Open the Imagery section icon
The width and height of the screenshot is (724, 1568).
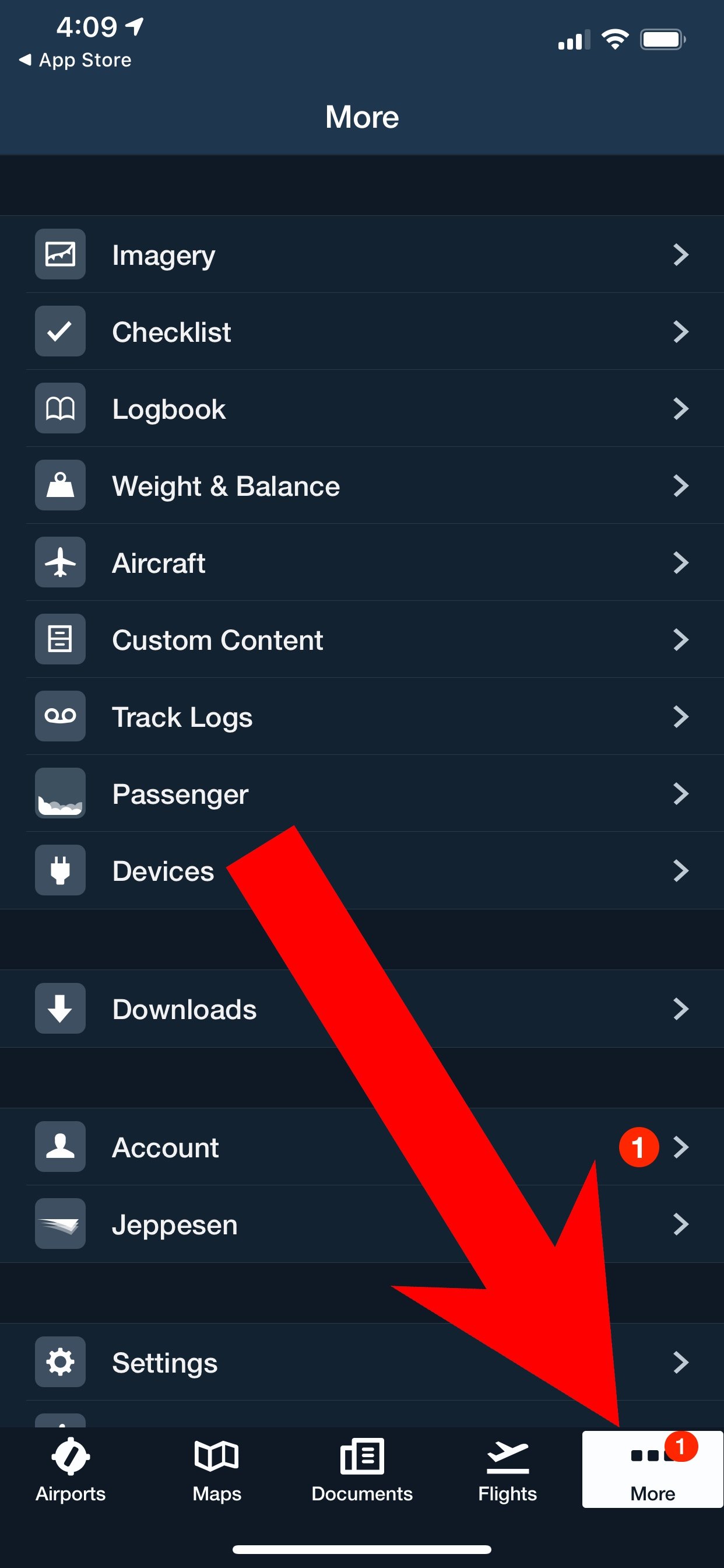point(59,254)
